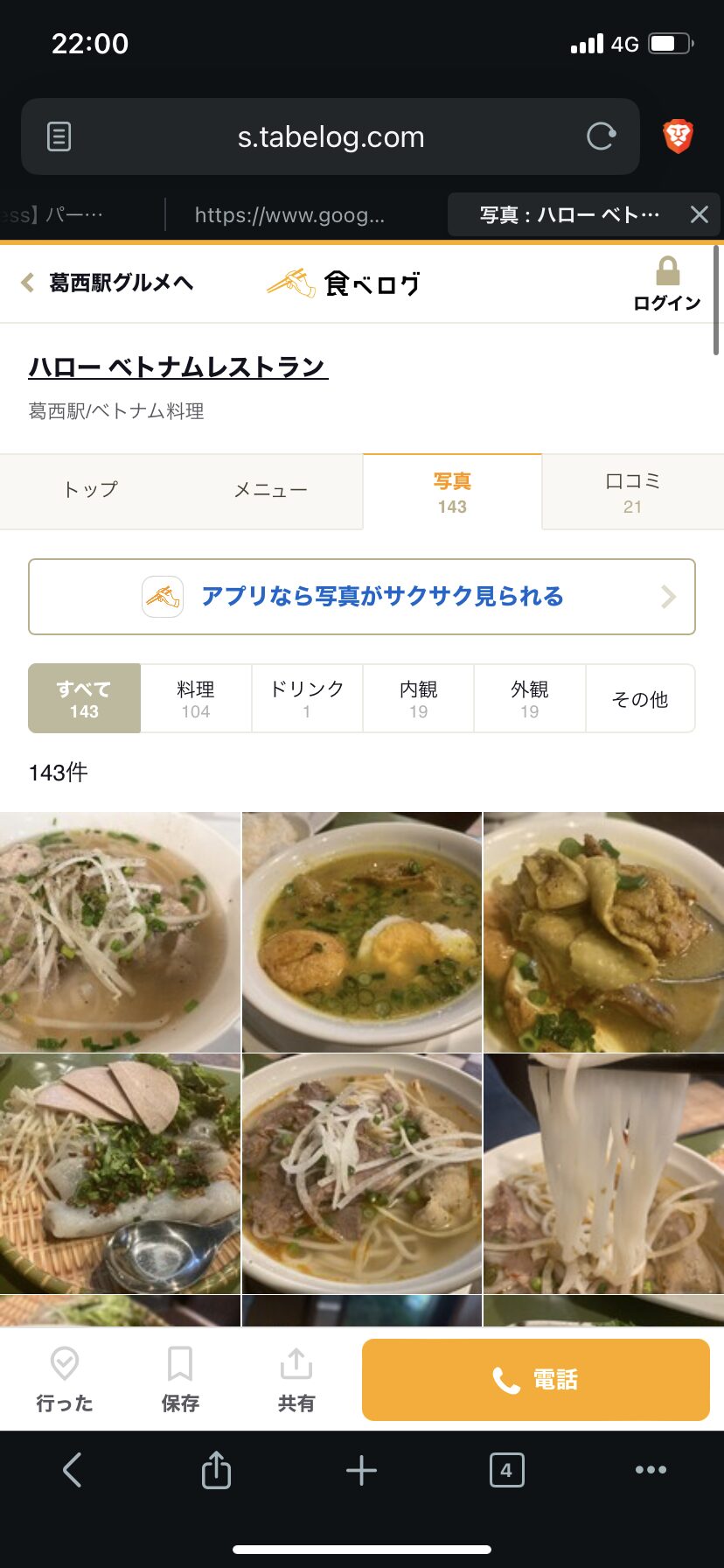Open the ログイン login page
724x1568 pixels.
point(667,283)
